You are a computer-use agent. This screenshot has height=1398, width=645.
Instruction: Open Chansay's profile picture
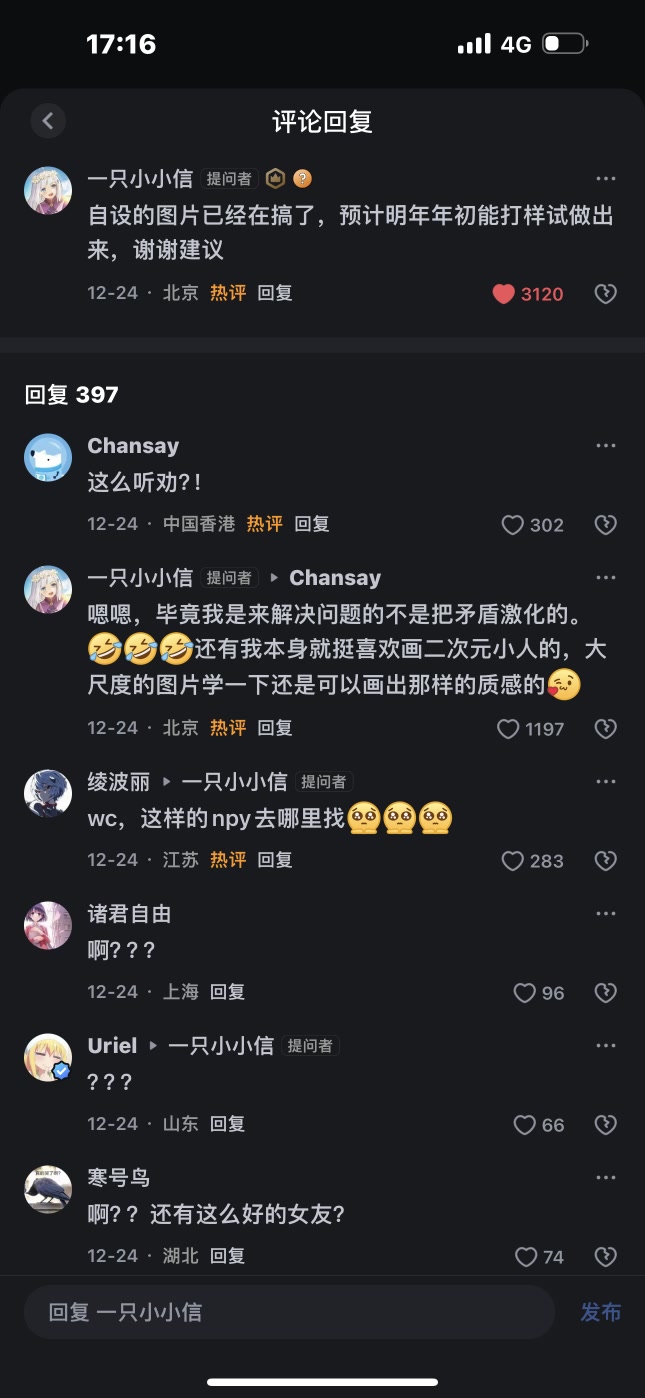[48, 458]
